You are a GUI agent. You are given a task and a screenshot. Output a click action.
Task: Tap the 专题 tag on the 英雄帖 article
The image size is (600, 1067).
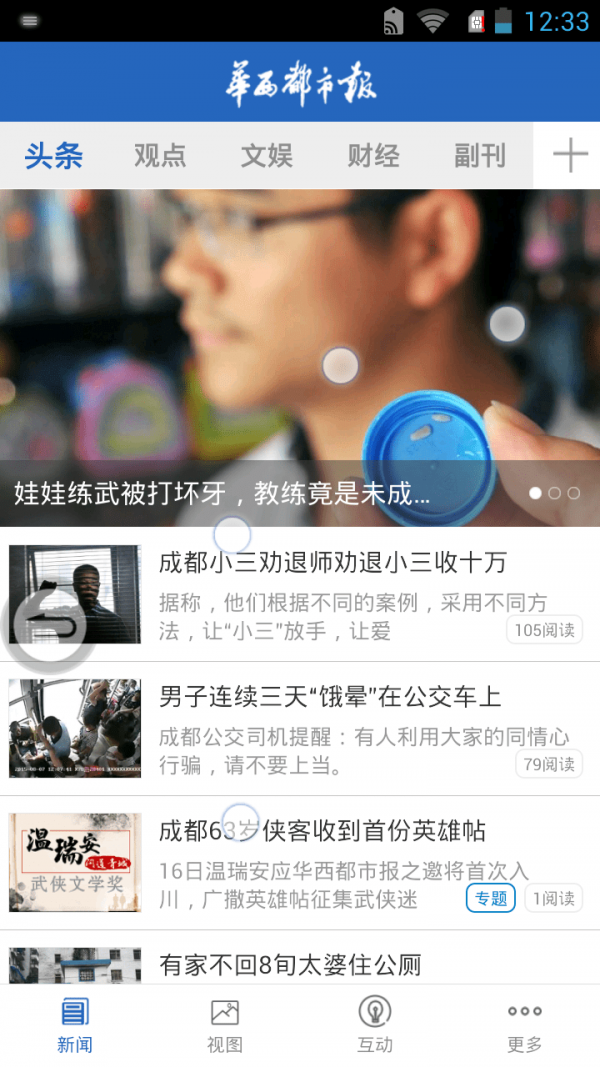pos(490,898)
